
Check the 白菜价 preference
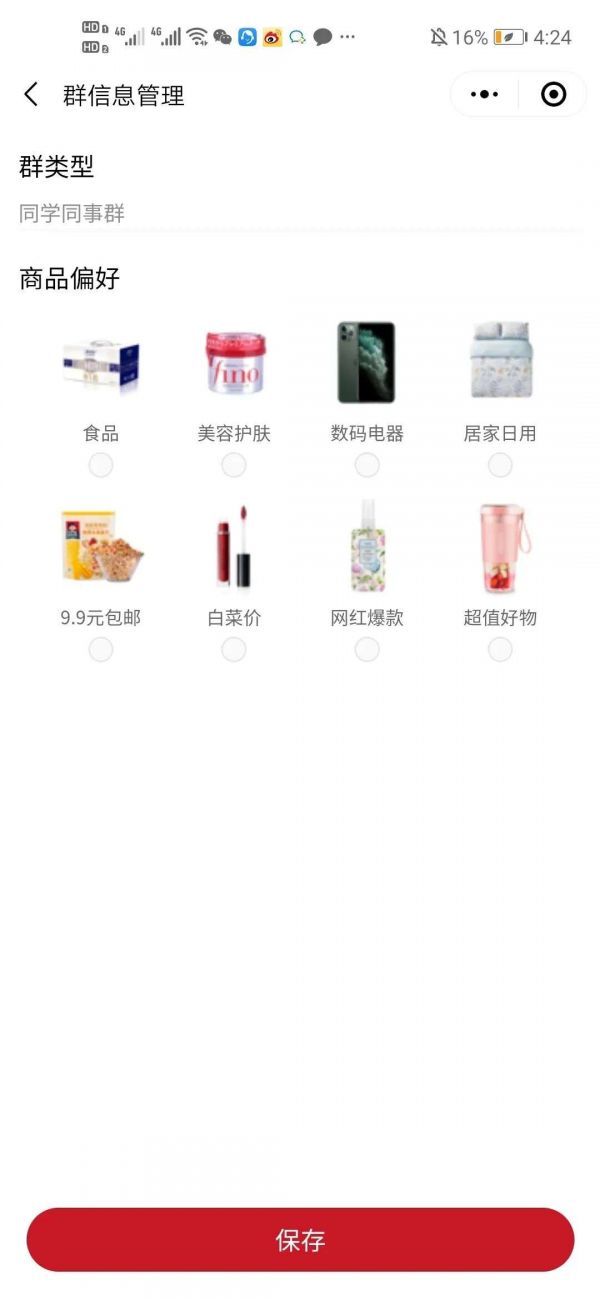click(234, 650)
